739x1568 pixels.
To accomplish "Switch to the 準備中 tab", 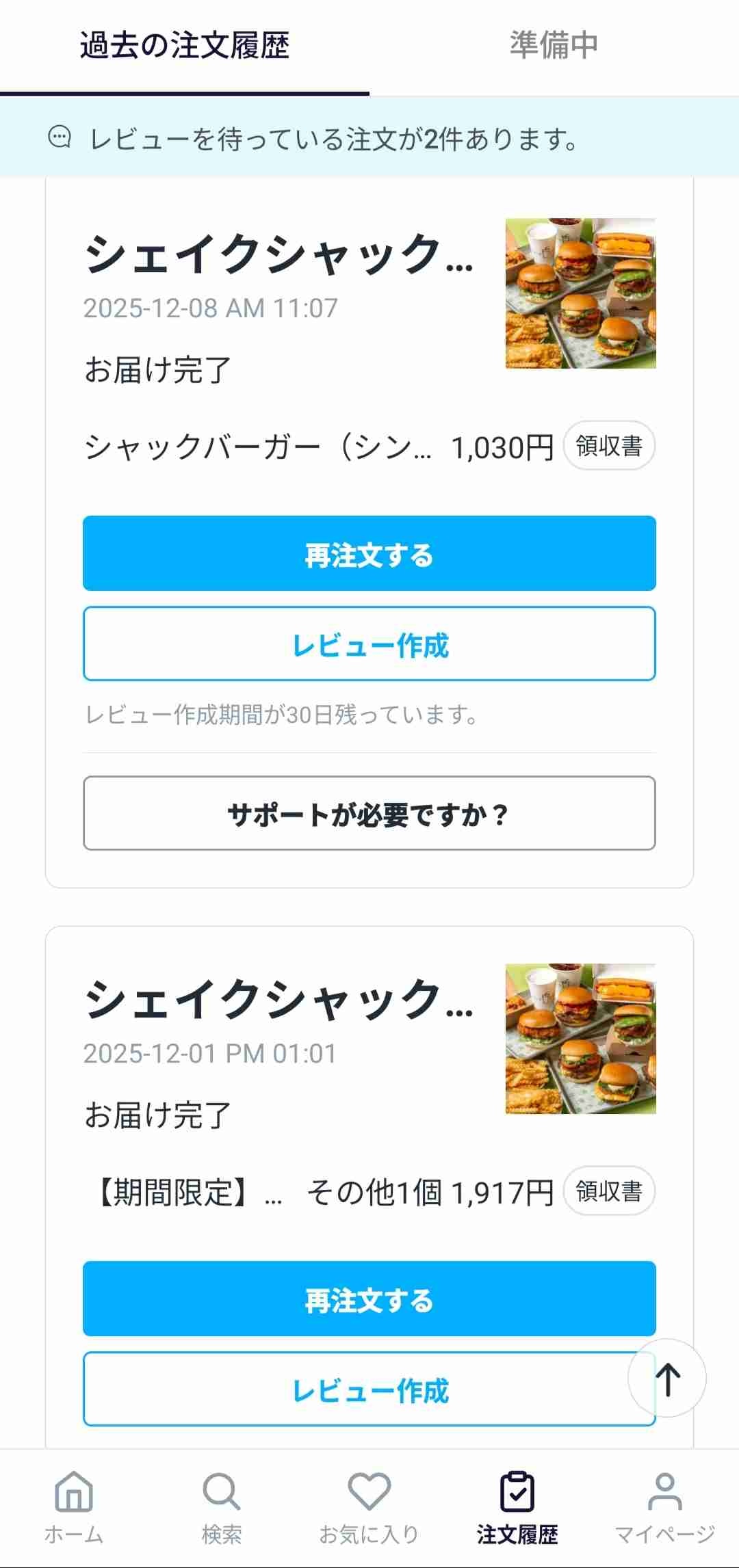I will click(x=554, y=46).
